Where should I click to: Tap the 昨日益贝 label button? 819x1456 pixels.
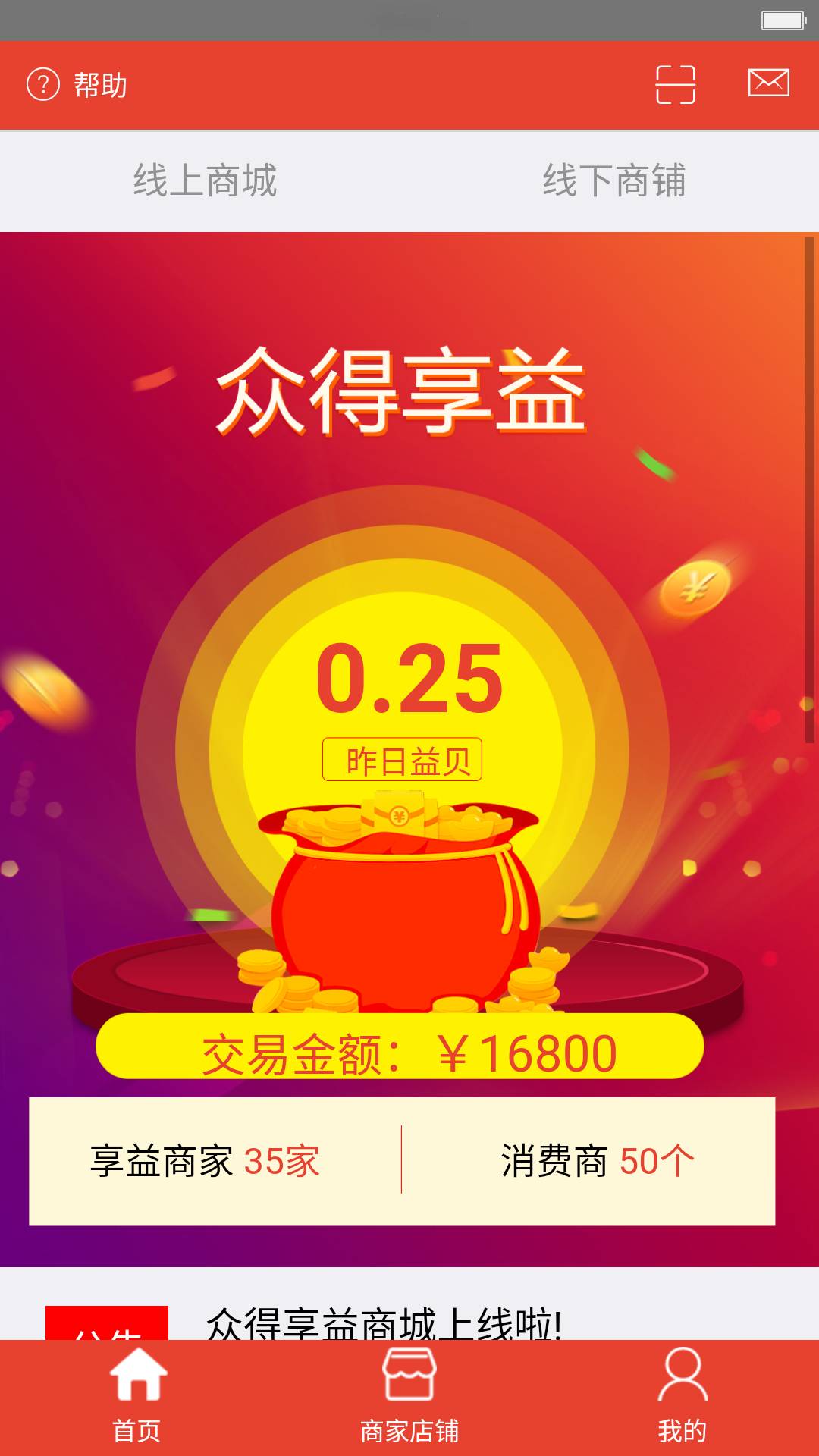403,760
